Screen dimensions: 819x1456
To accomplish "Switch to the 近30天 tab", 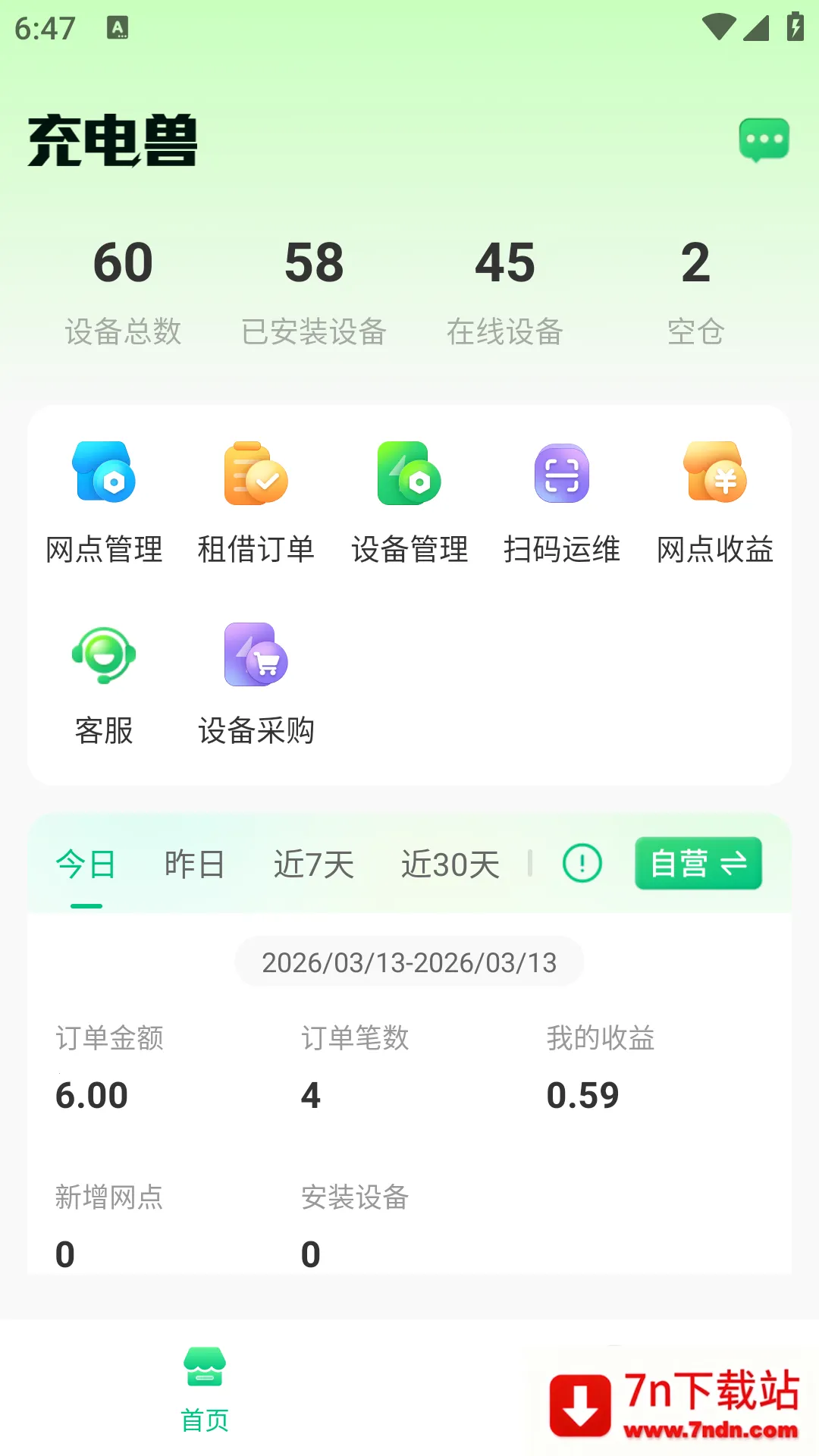I will pos(450,862).
